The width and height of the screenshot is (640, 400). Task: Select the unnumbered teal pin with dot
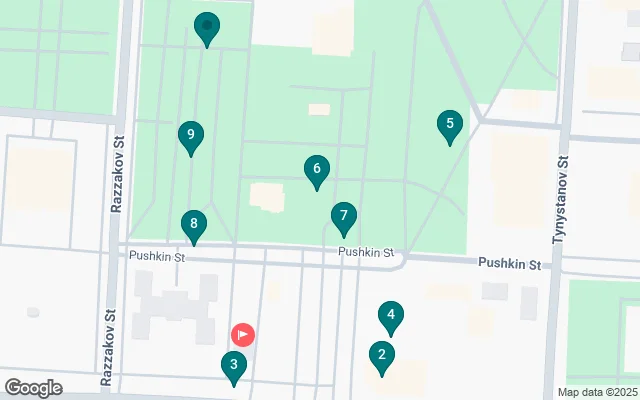(207, 27)
